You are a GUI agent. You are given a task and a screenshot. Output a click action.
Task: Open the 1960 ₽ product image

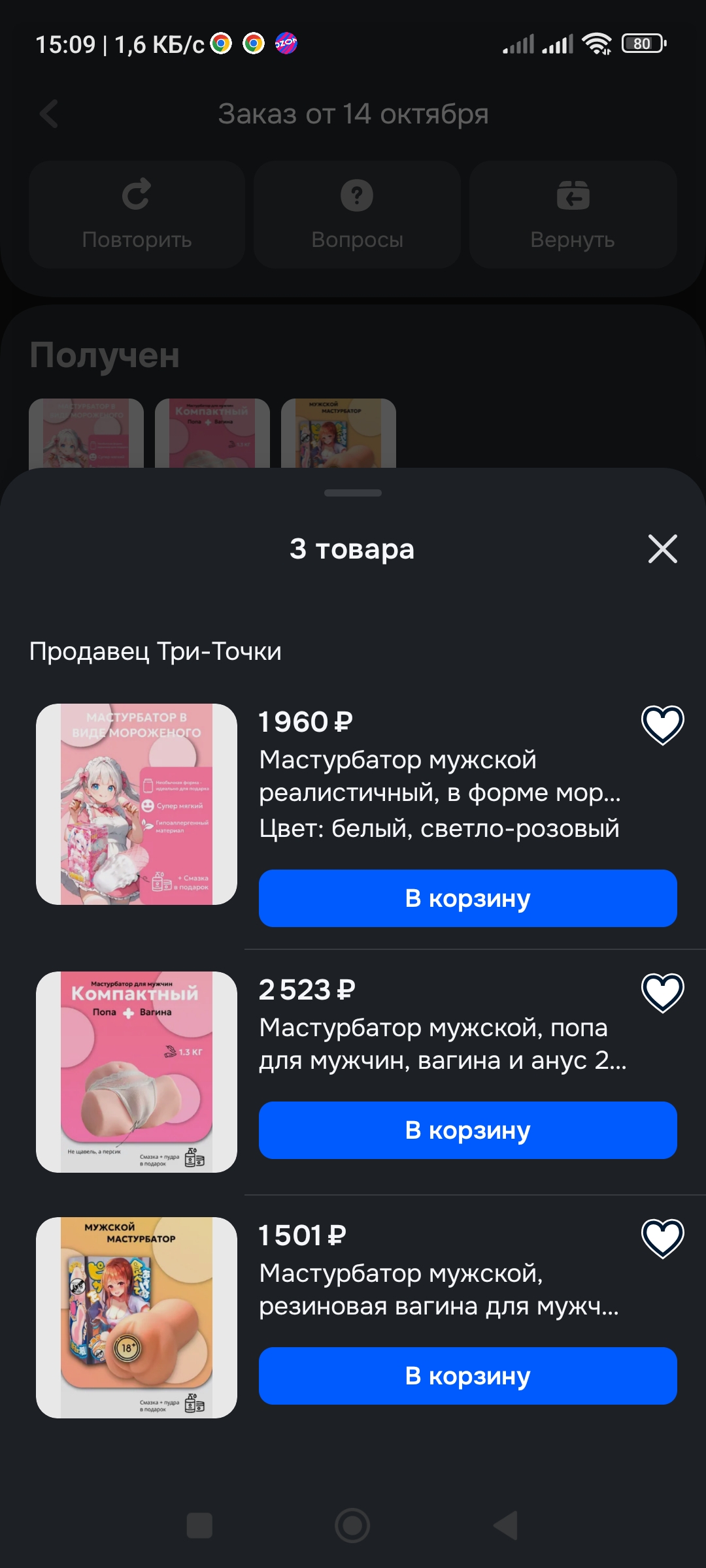coord(137,804)
